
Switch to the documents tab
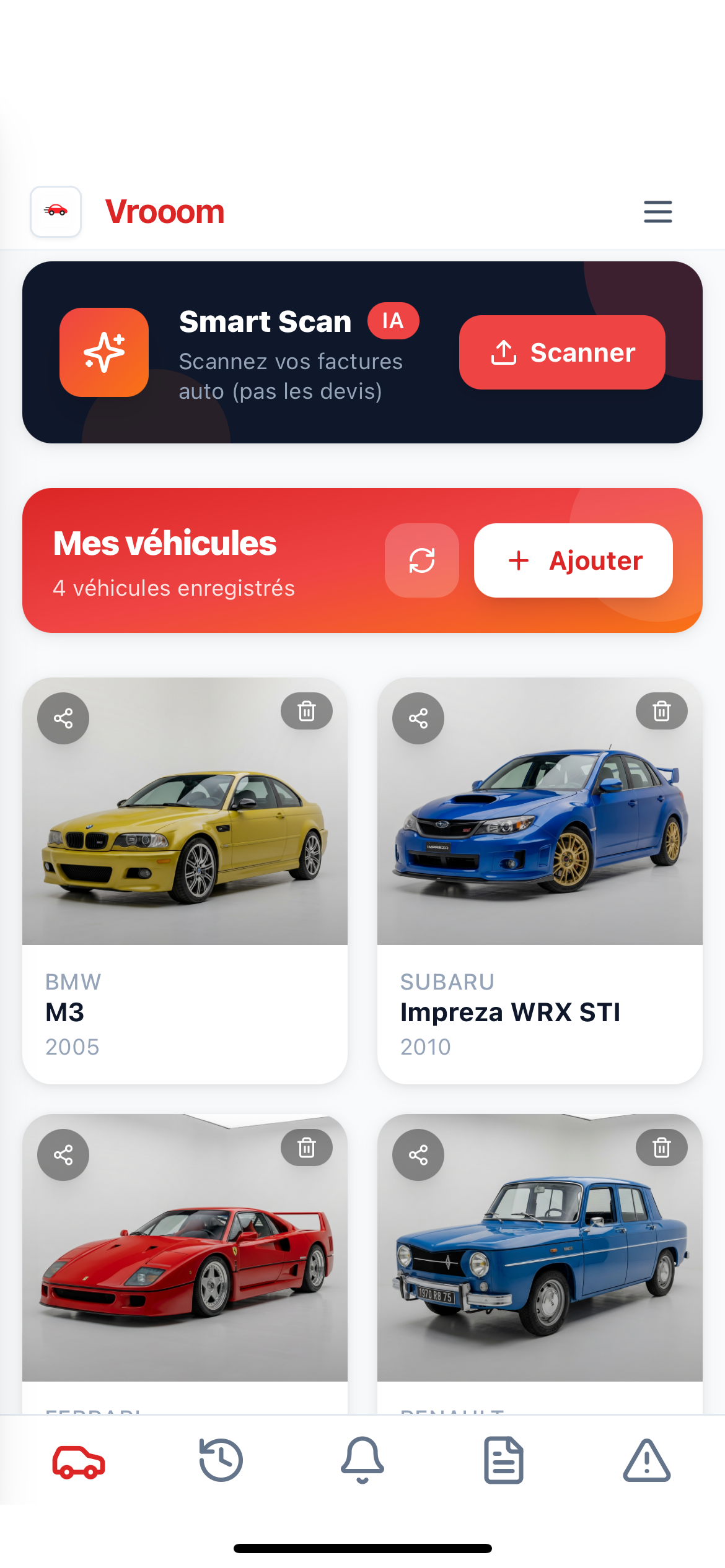tap(504, 1461)
